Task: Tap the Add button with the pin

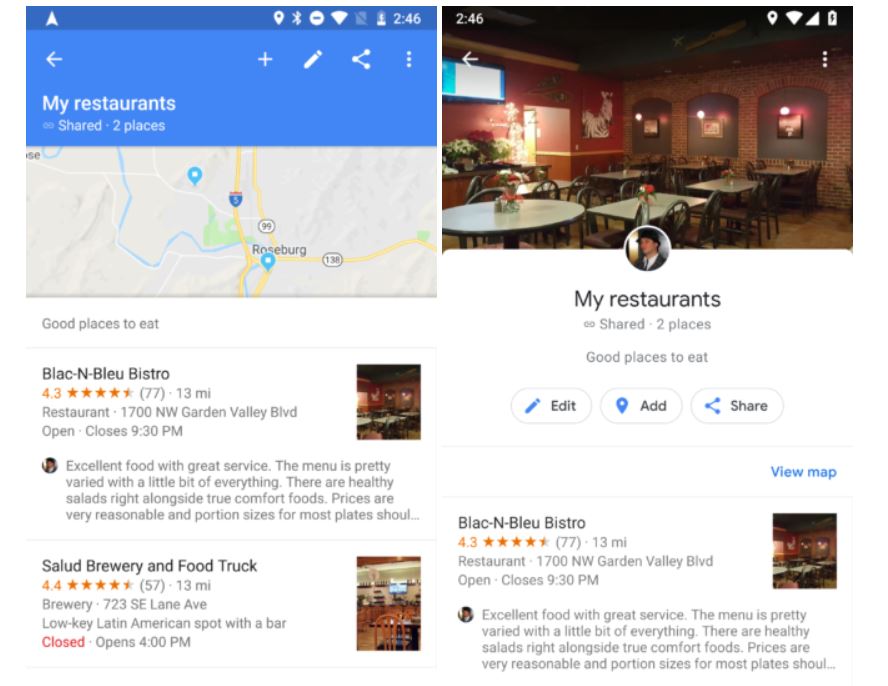Action: click(641, 406)
